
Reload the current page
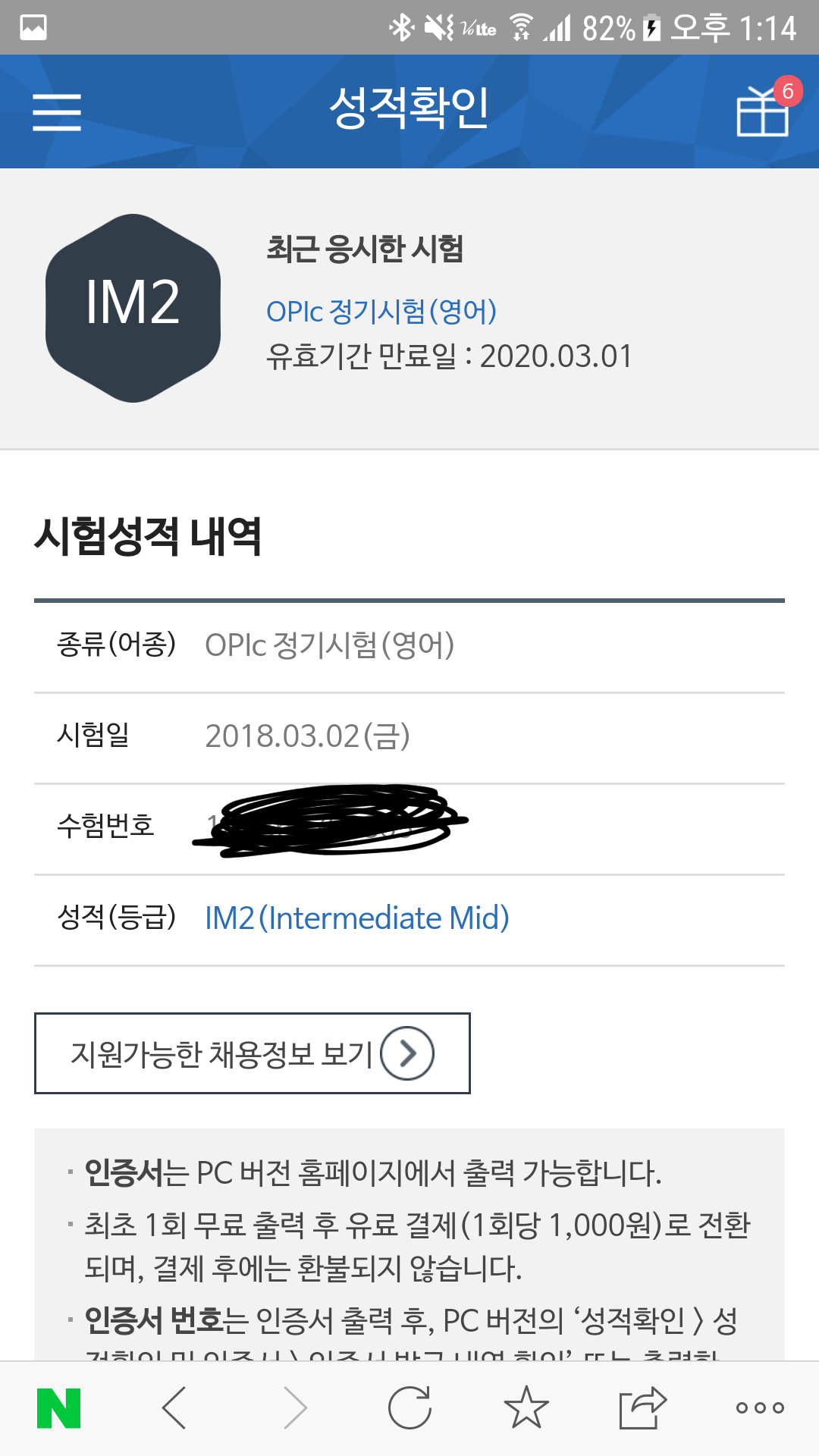tap(409, 1408)
